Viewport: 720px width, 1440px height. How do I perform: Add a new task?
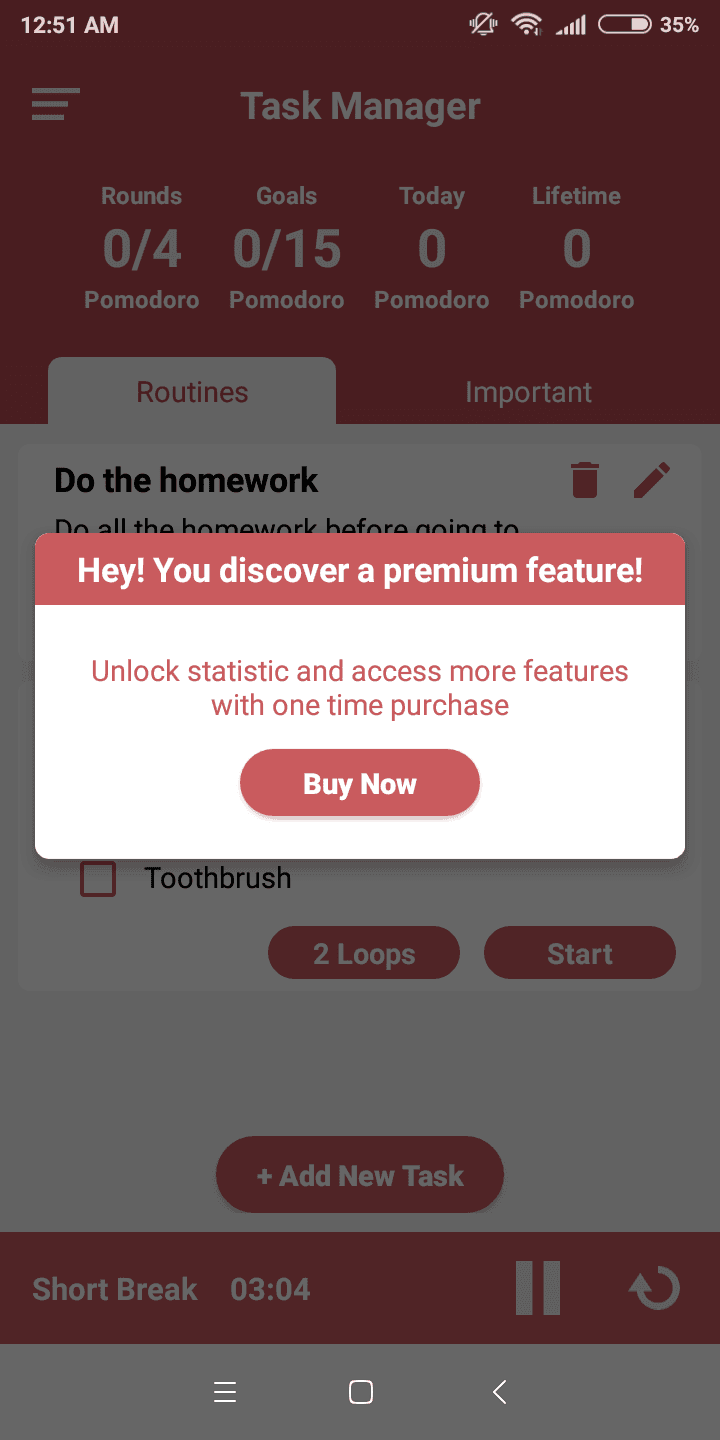click(360, 1175)
